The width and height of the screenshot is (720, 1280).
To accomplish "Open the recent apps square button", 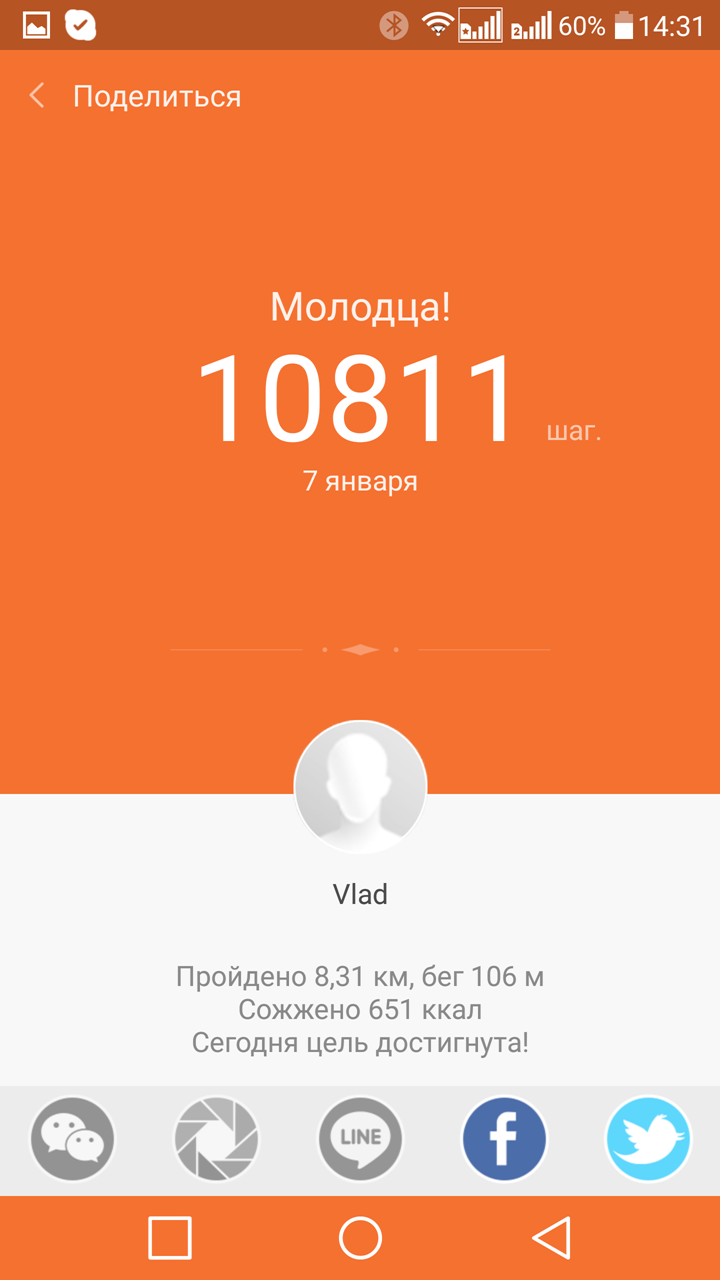I will coord(170,1238).
